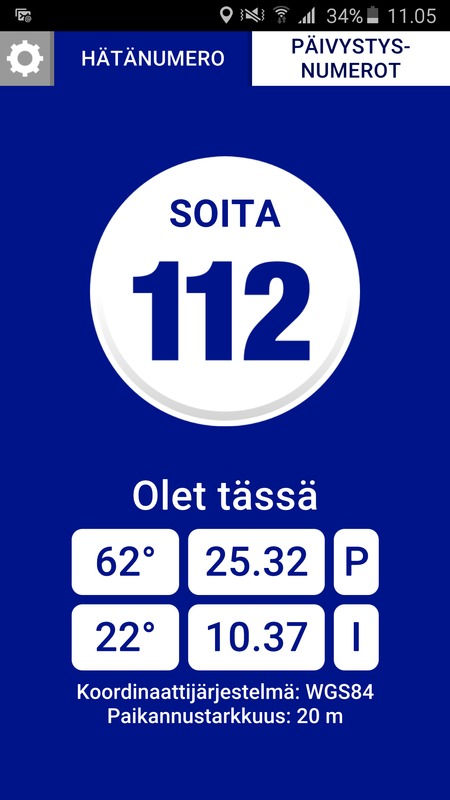The width and height of the screenshot is (450, 800).
Task: Tap the Soita 112 call button
Action: (x=225, y=291)
